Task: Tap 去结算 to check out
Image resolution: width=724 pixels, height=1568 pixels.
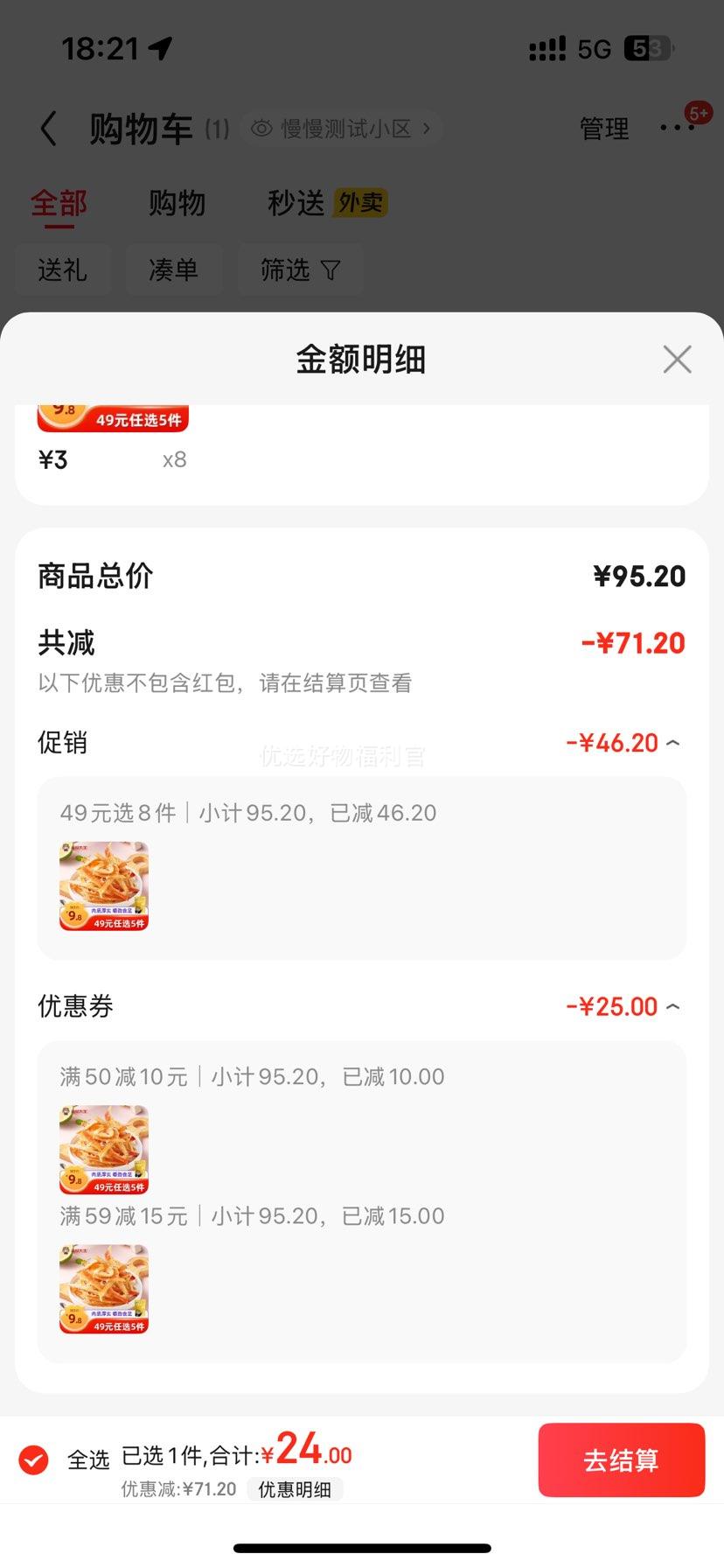Action: pyautogui.click(x=621, y=1459)
